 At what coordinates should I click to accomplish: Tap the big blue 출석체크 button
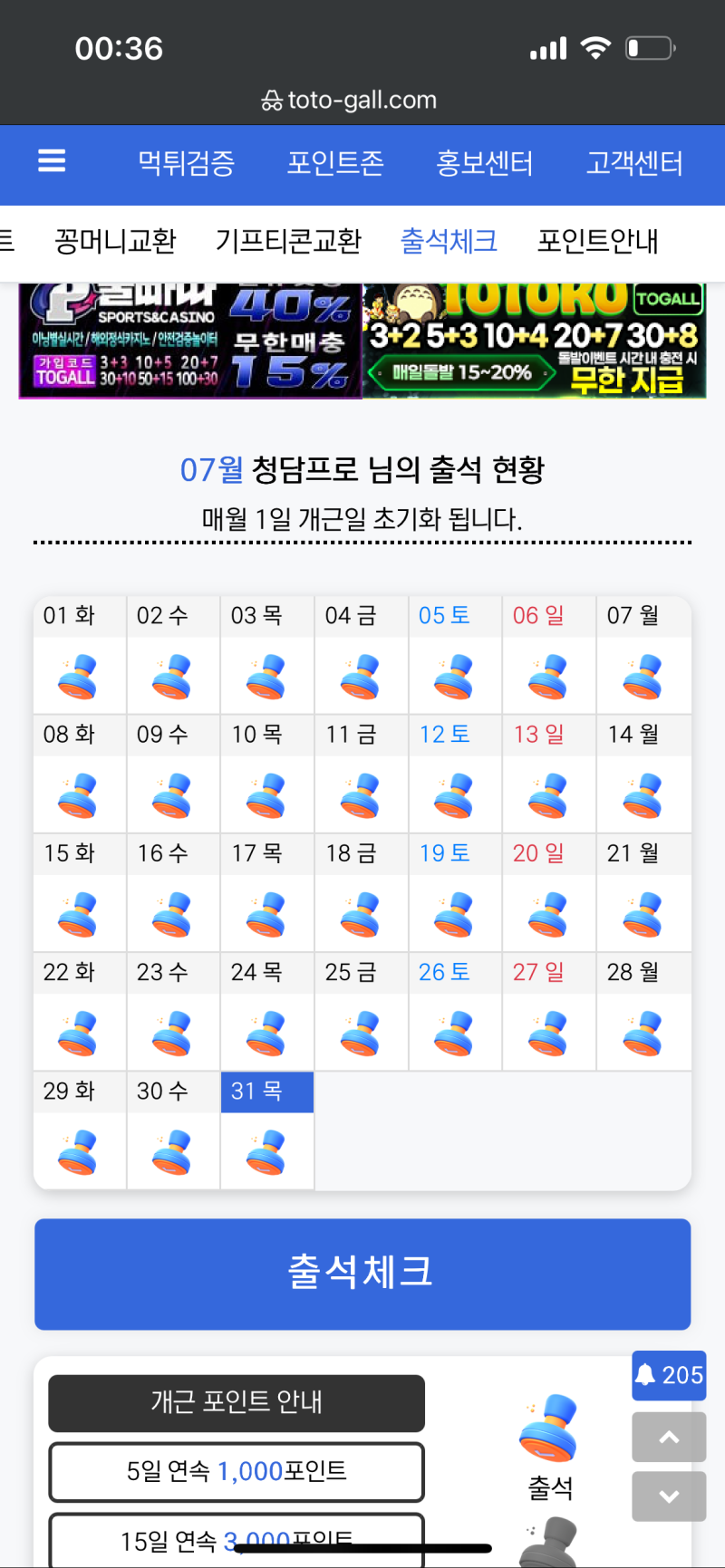362,1274
